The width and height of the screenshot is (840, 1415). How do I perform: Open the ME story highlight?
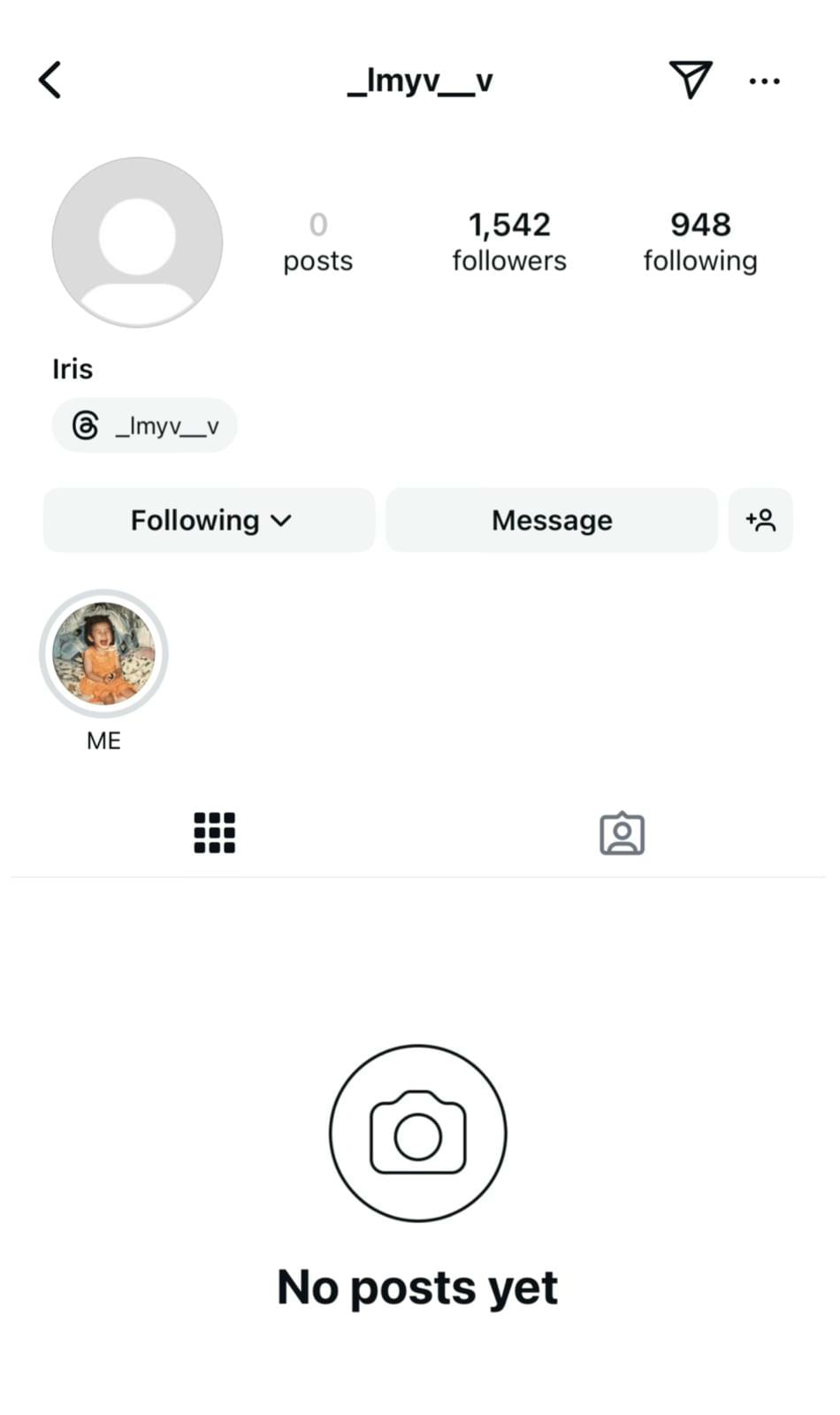103,654
